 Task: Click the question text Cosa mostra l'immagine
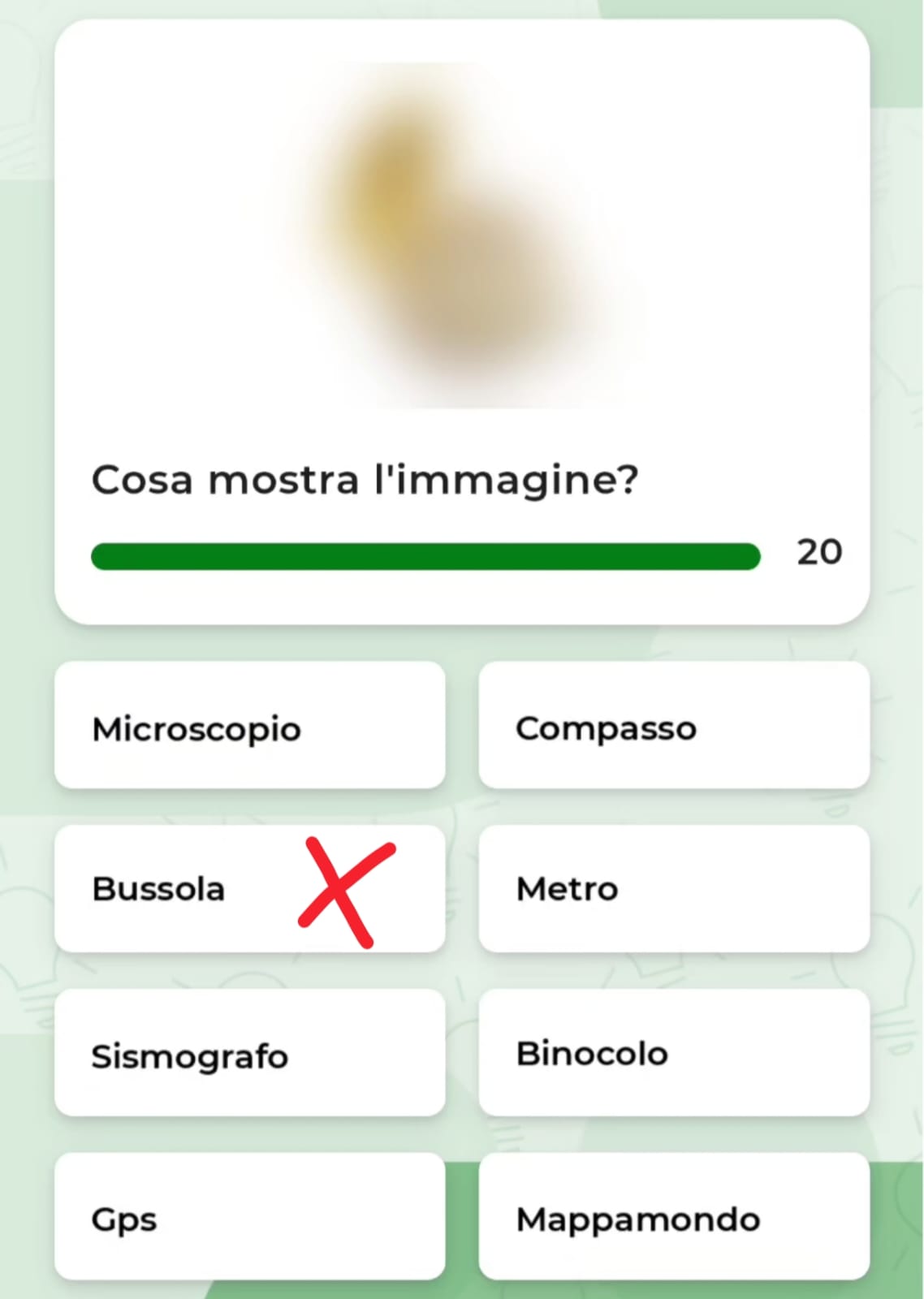pos(365,479)
